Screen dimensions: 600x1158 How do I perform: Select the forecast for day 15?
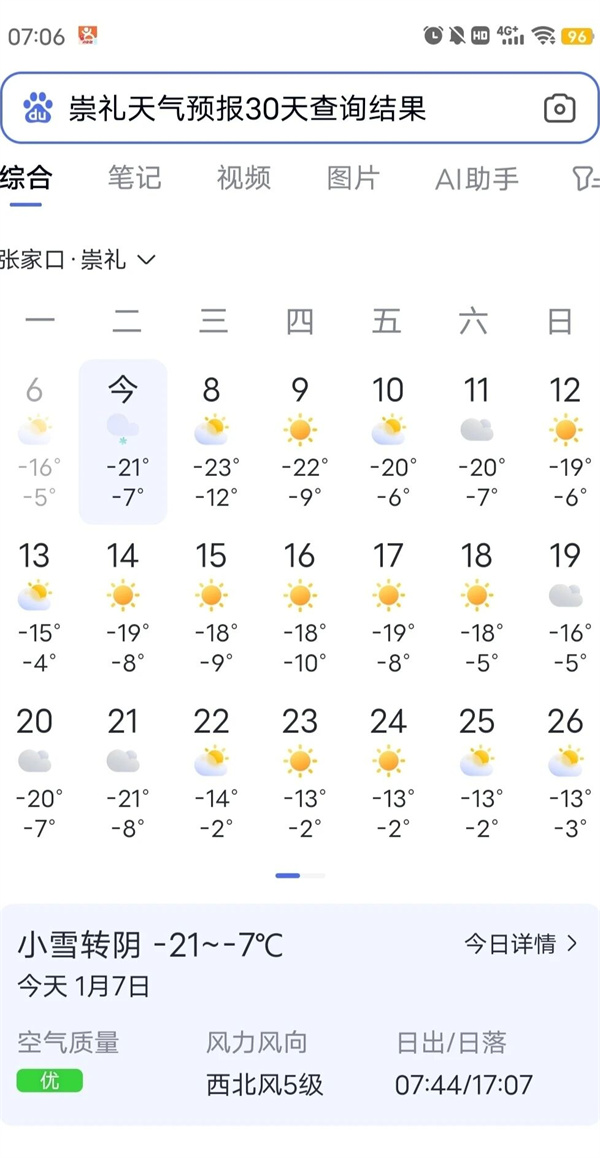[212, 608]
